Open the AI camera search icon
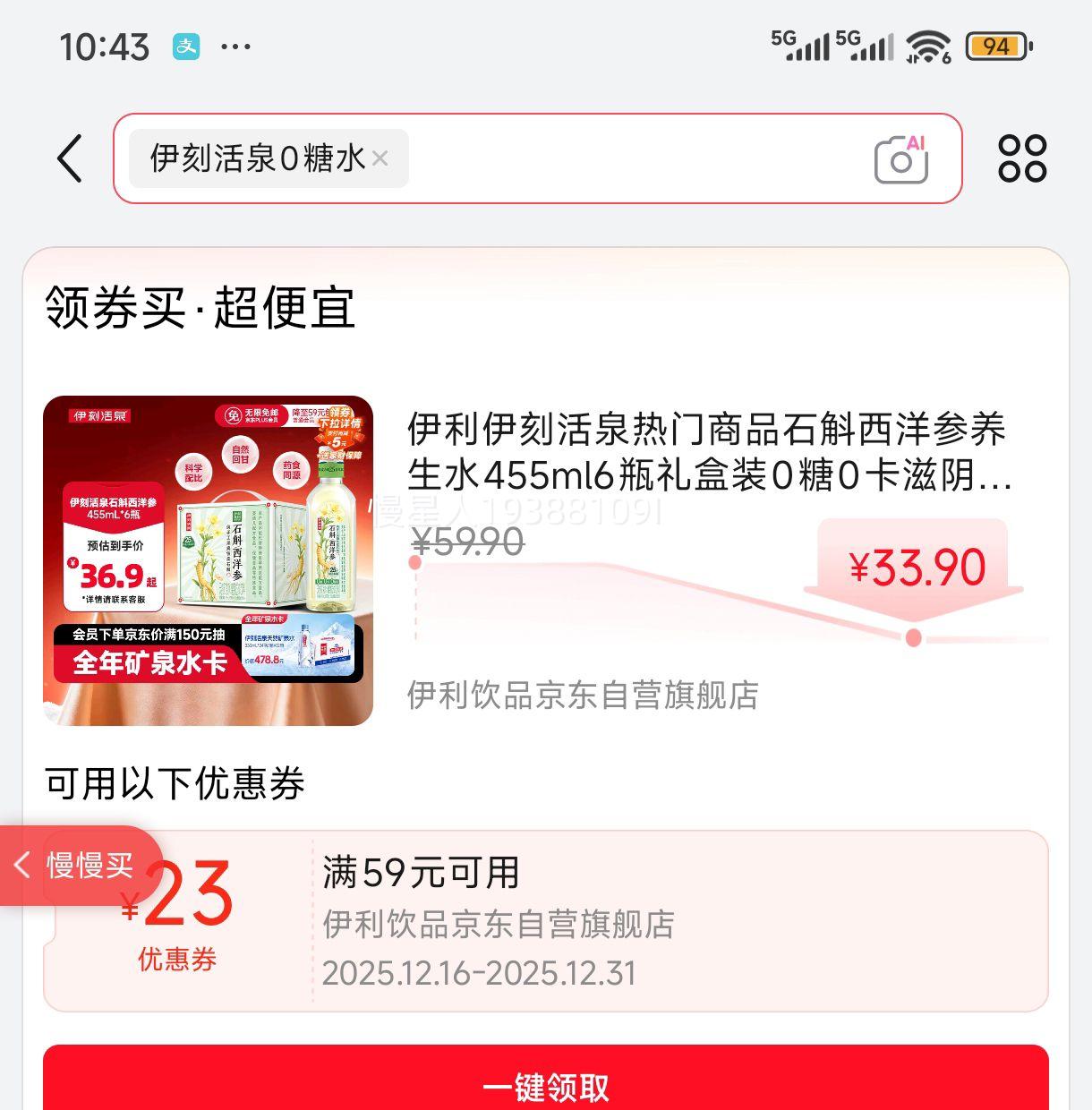Screen dimensions: 1092x1110 (x=900, y=159)
